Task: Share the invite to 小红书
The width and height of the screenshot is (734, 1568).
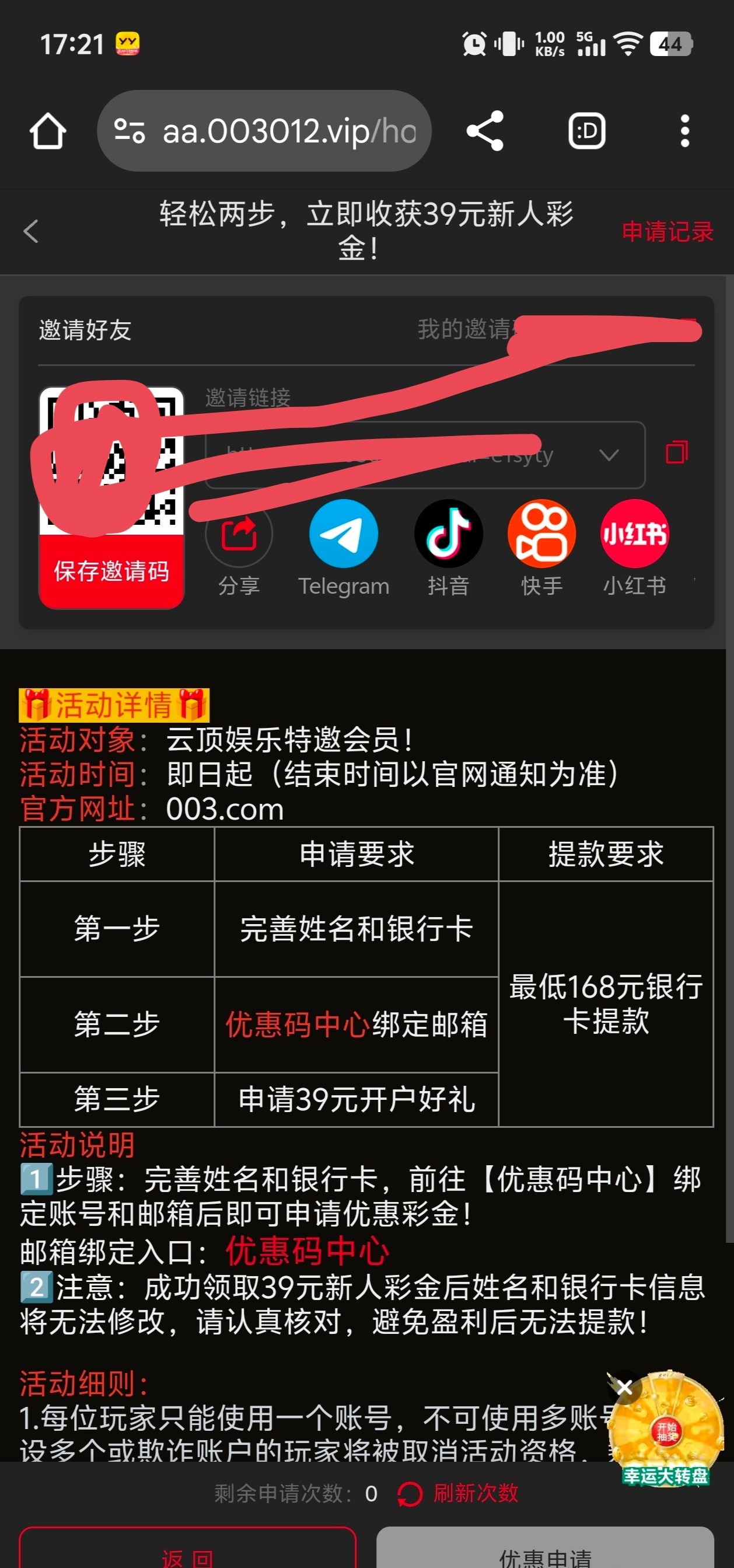Action: click(635, 534)
